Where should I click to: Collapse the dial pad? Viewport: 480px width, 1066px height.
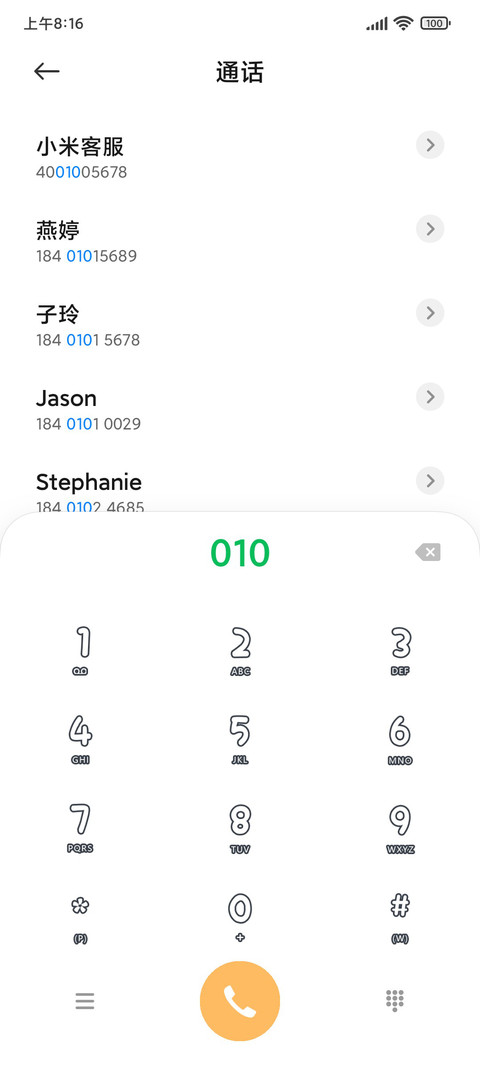click(x=395, y=1001)
